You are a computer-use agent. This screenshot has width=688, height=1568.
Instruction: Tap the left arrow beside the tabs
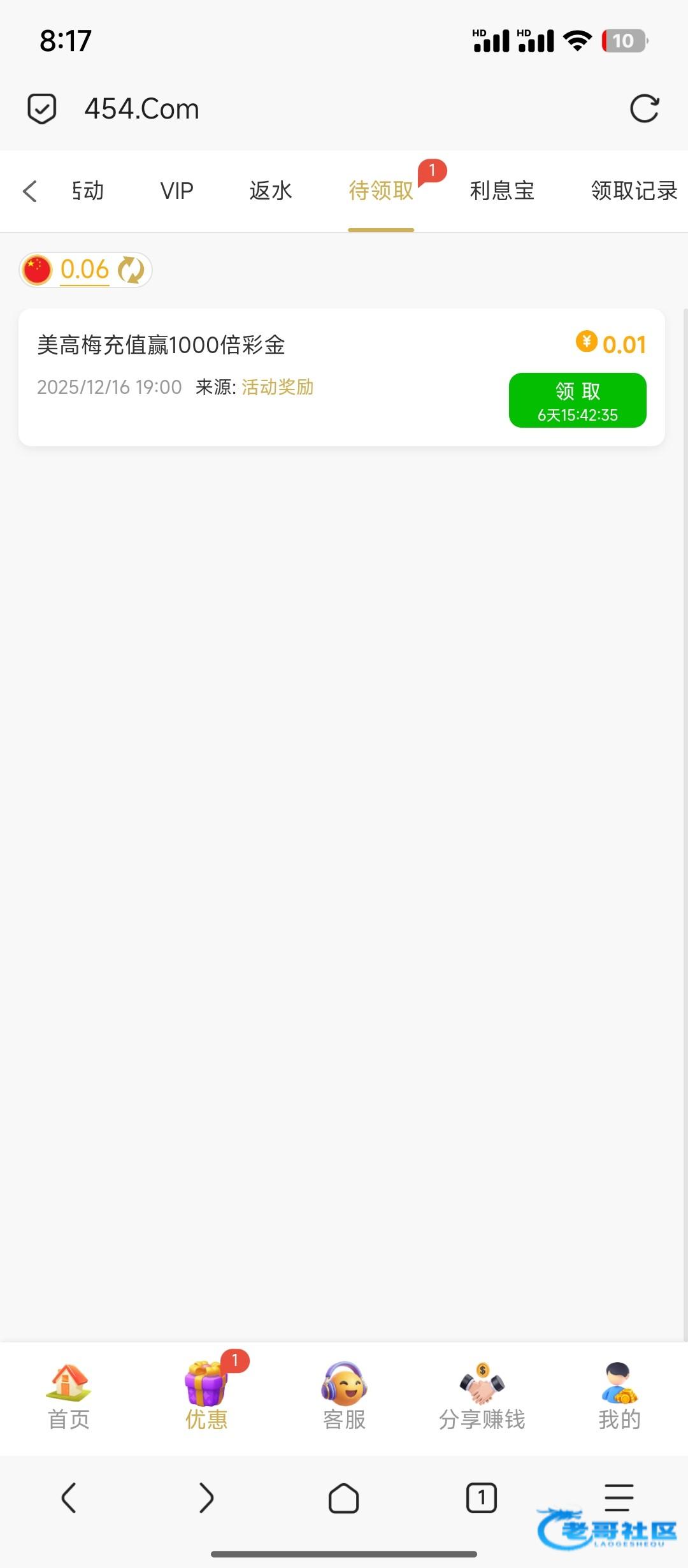(x=30, y=191)
